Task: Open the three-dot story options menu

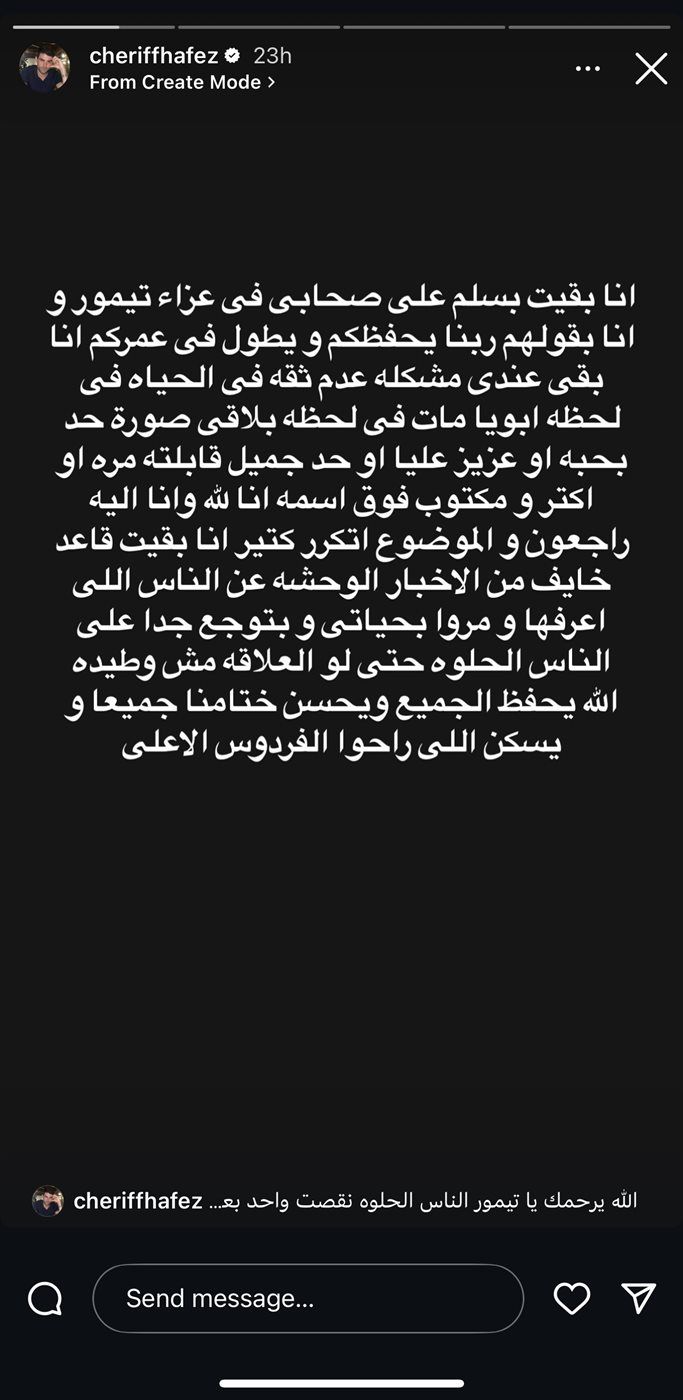Action: 588,69
